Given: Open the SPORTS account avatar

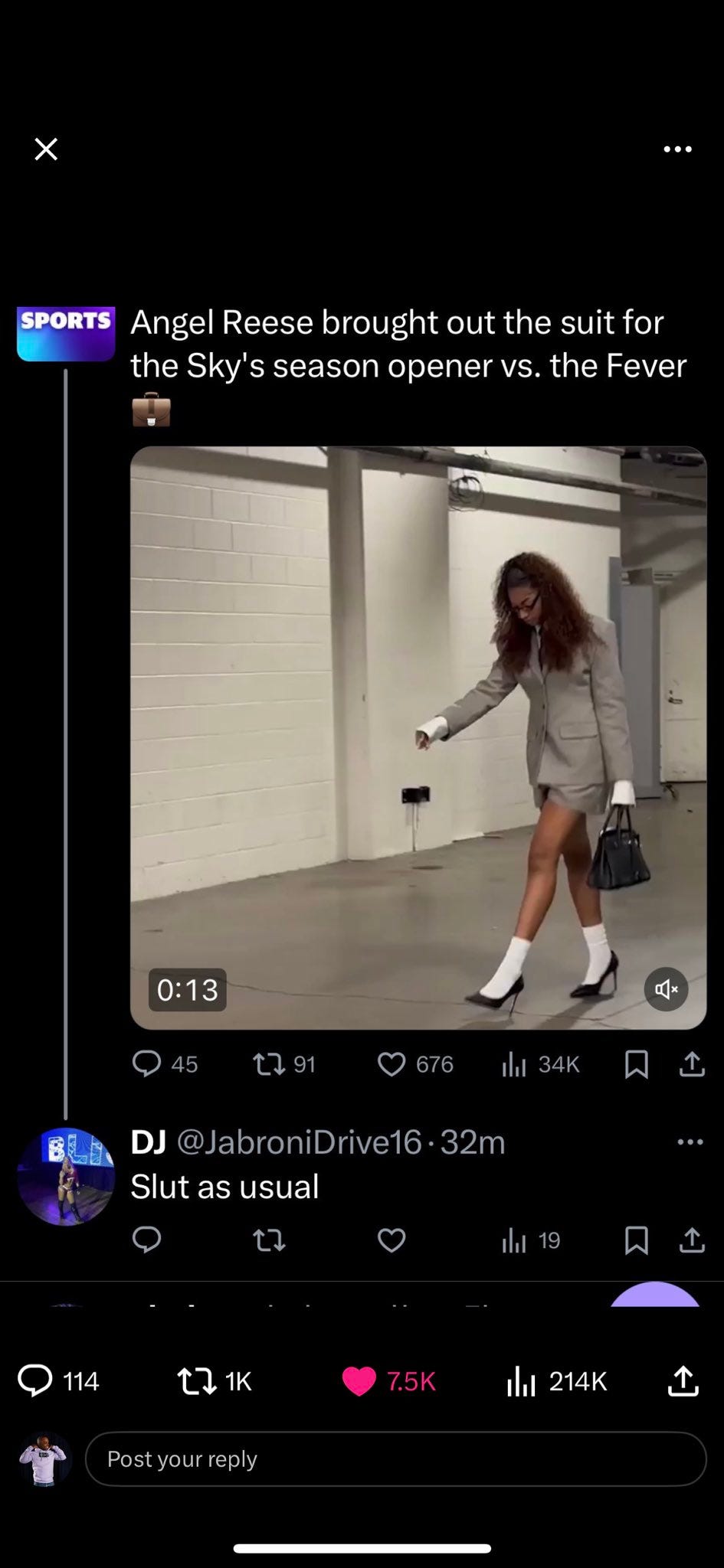Looking at the screenshot, I should tap(66, 334).
